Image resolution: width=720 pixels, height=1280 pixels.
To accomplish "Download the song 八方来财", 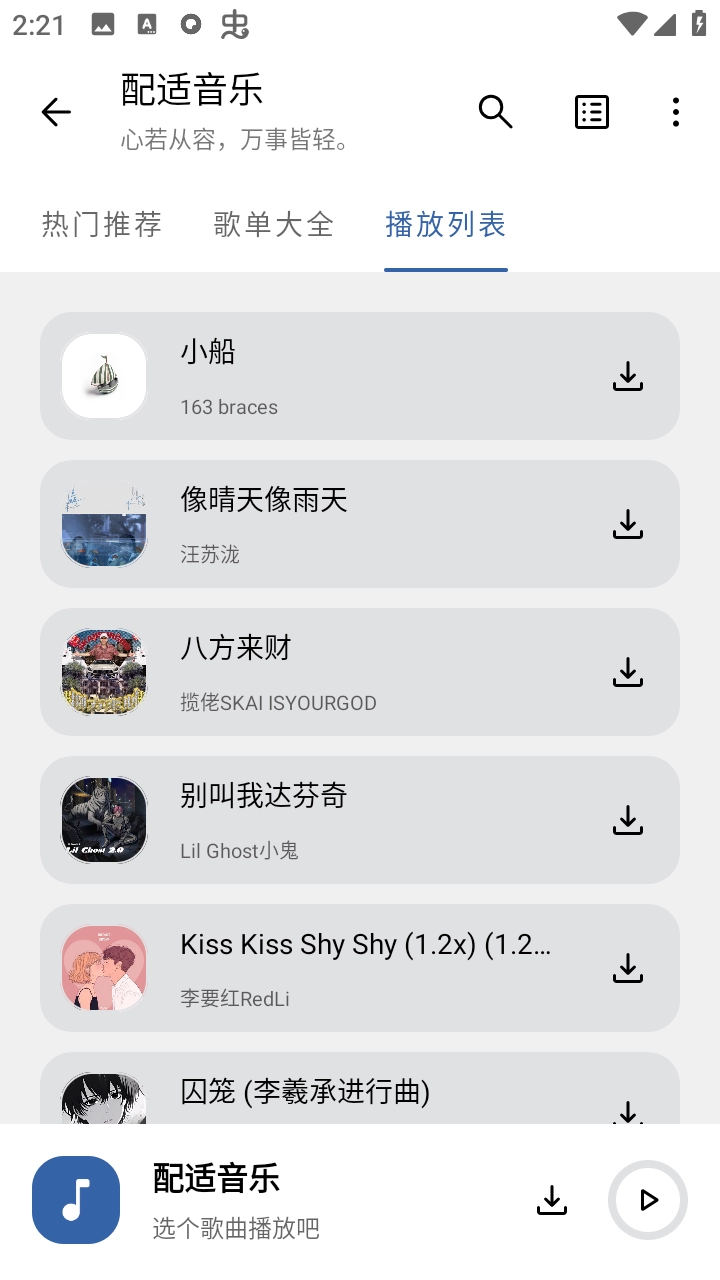I will [628, 672].
